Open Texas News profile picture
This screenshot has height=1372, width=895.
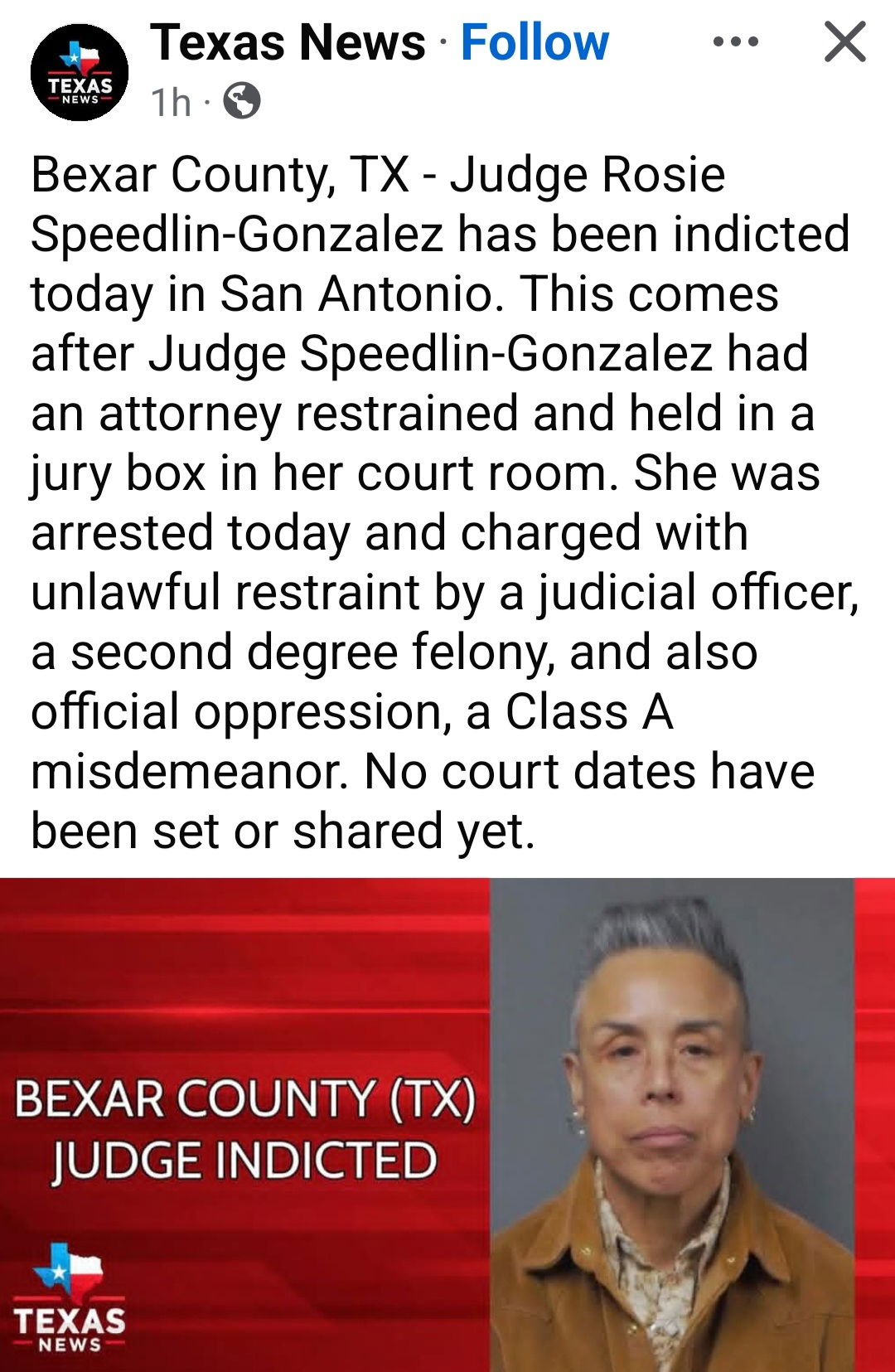[80, 73]
